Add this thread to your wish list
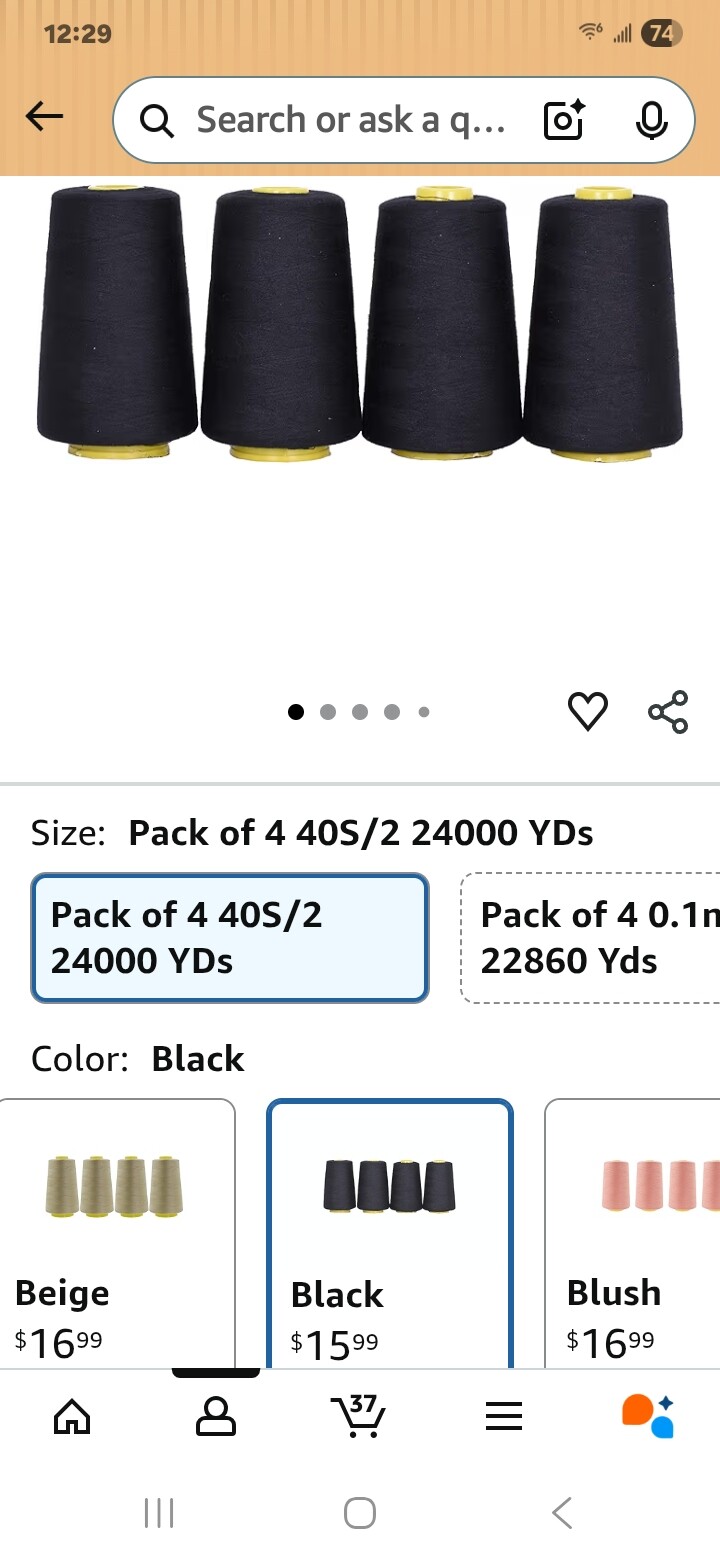 [588, 711]
